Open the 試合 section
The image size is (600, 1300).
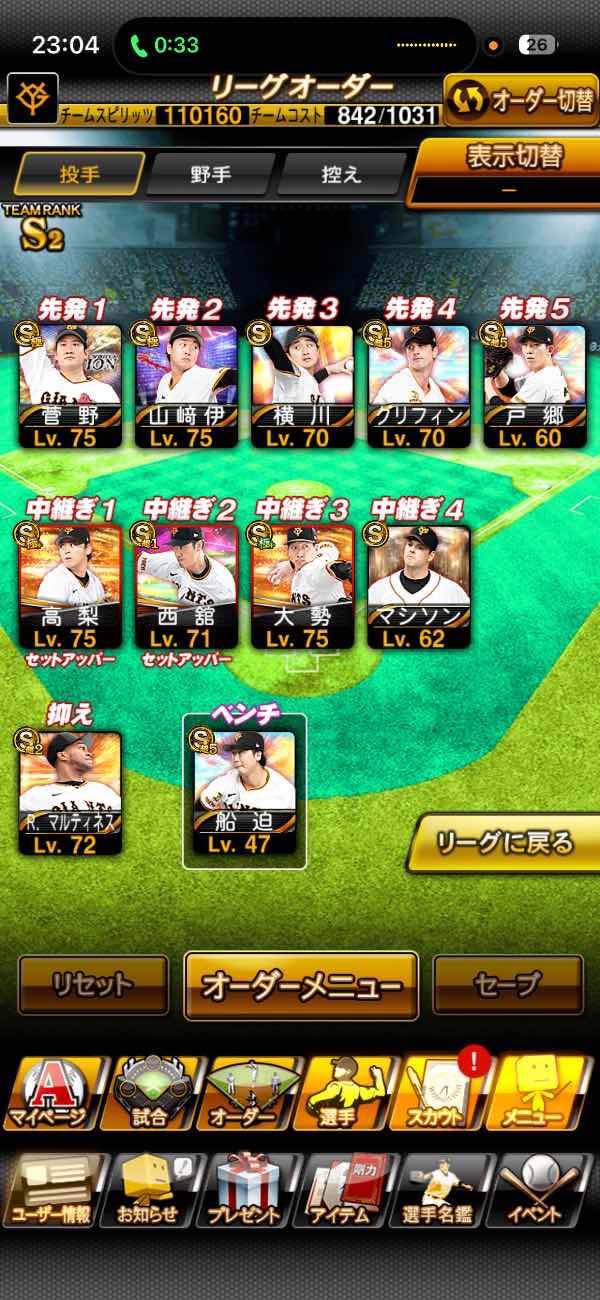coord(150,1093)
